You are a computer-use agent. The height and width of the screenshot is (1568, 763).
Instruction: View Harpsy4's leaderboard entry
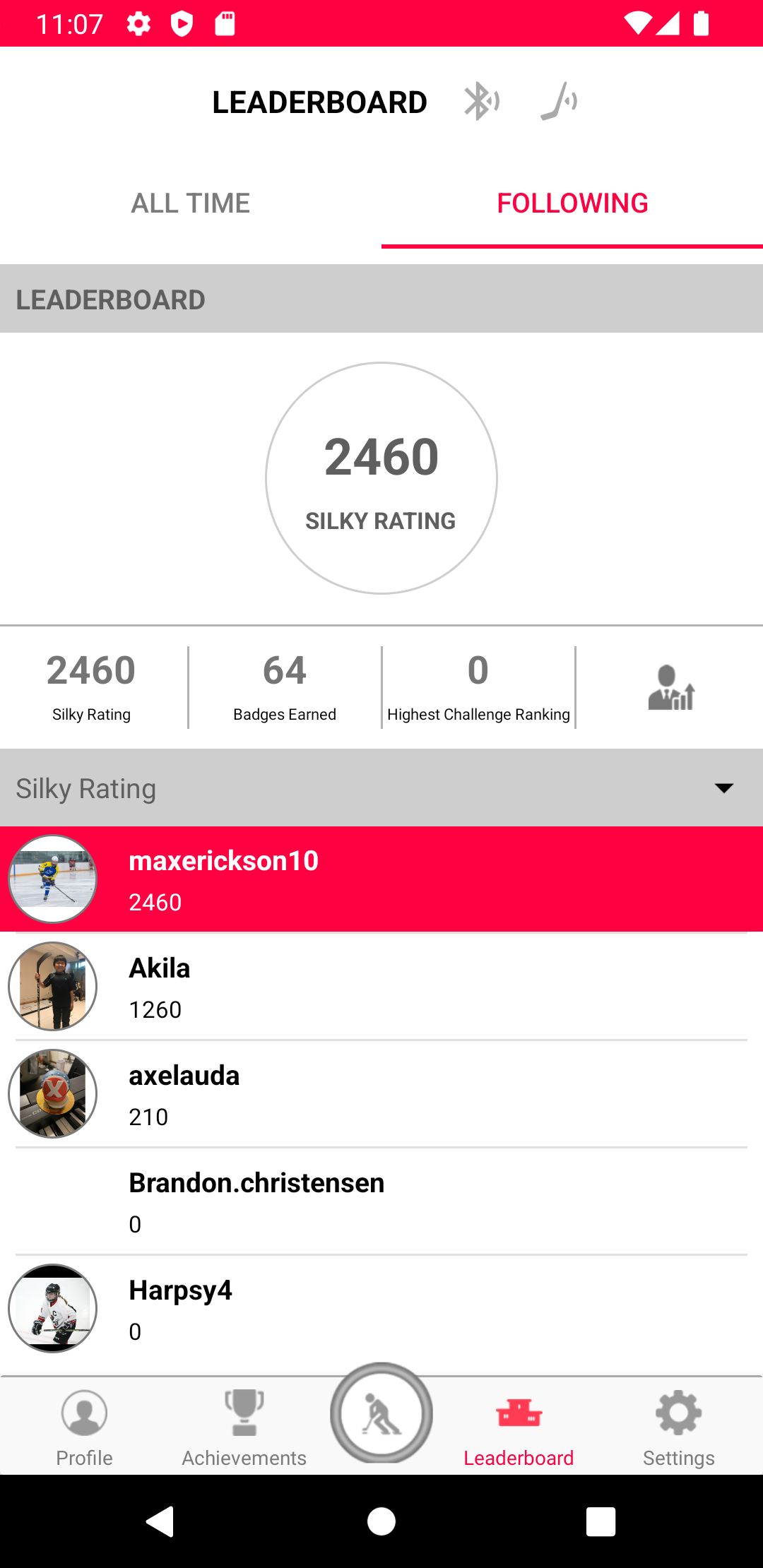pos(381,1309)
